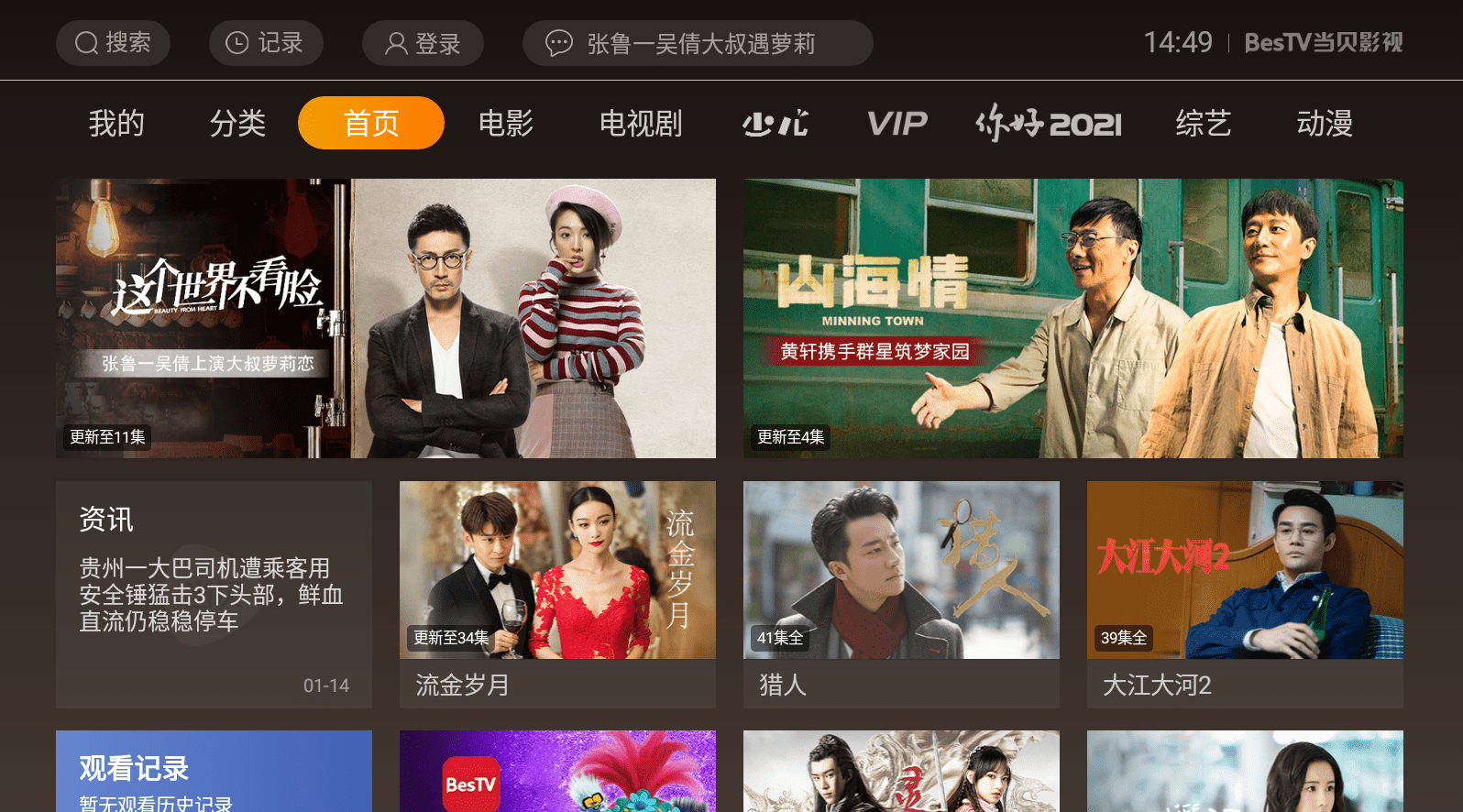Open the 搜索 search button
The height and width of the screenshot is (812, 1463).
coord(113,43)
